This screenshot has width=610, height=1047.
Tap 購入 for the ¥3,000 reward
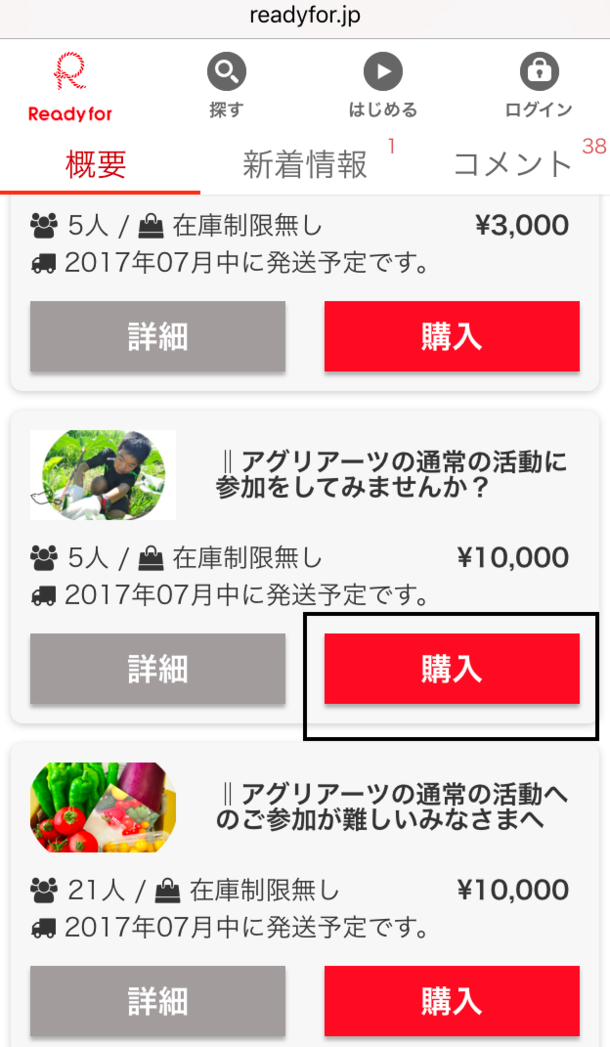[x=451, y=336]
